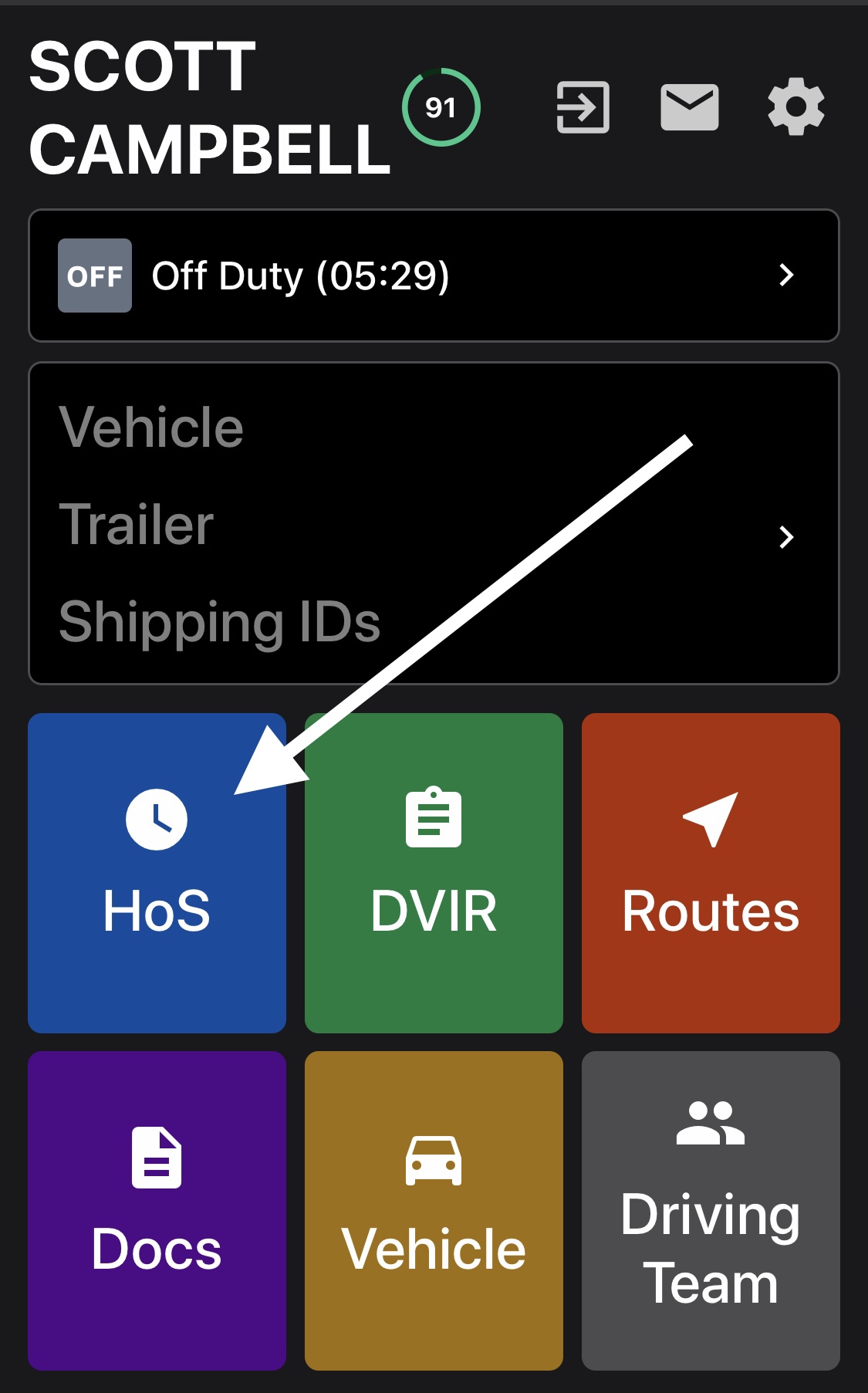Open the messages envelope
The image size is (868, 1393).
click(x=689, y=107)
